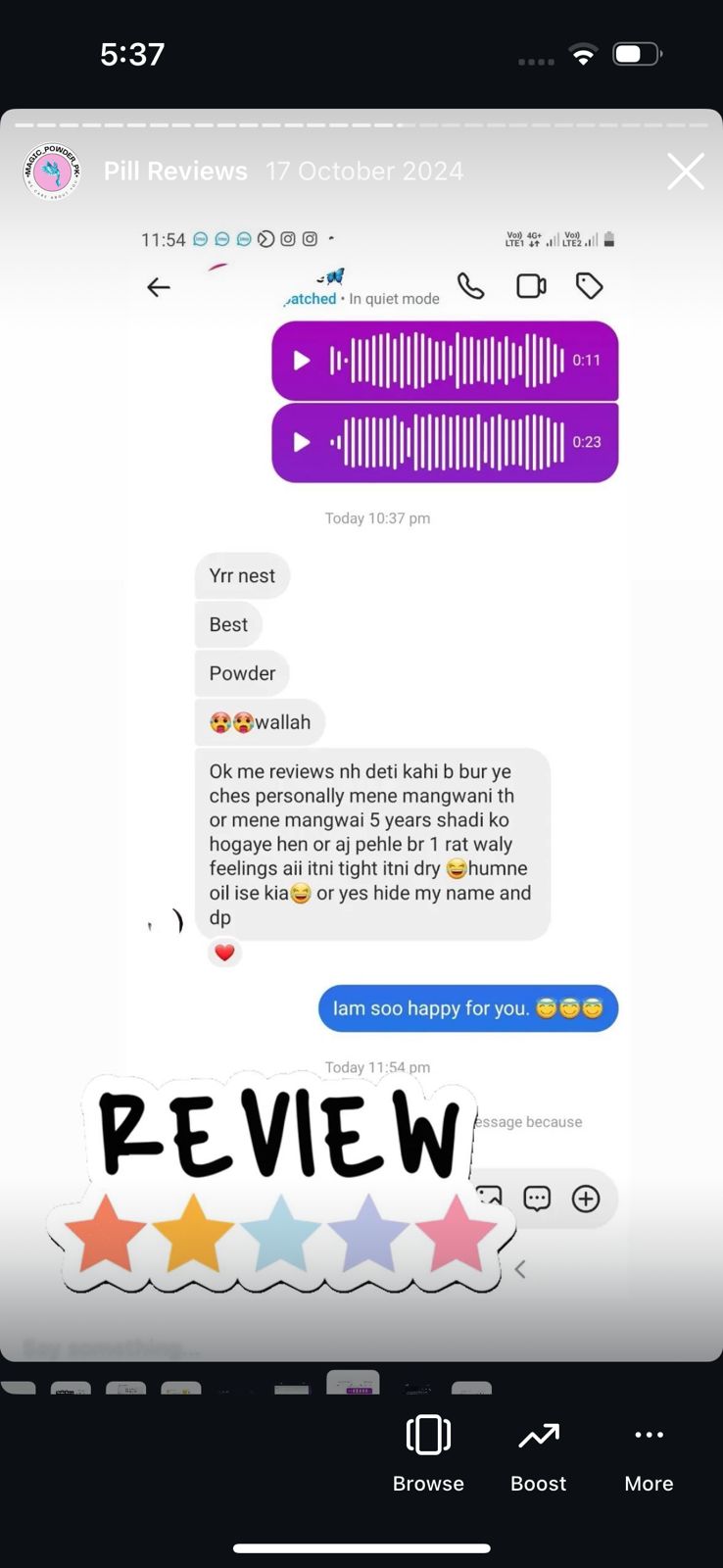Open Browse to view story slides

[x=428, y=1452]
